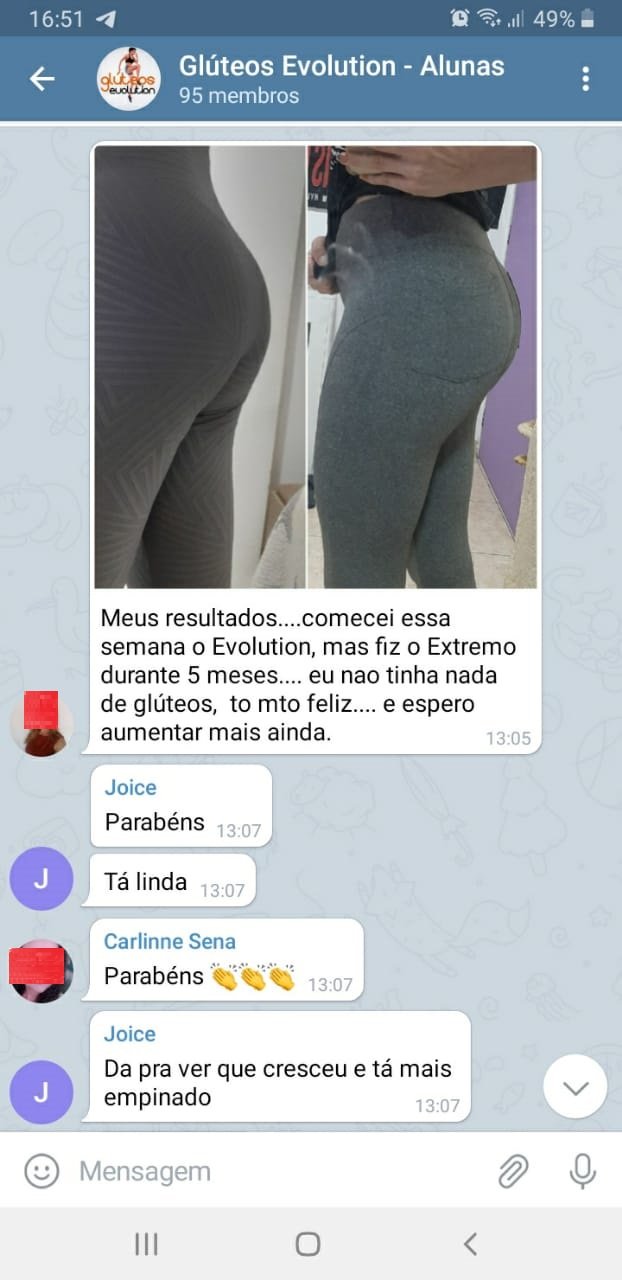Open the shared results photo
This screenshot has height=1280, width=622.
pos(316,367)
